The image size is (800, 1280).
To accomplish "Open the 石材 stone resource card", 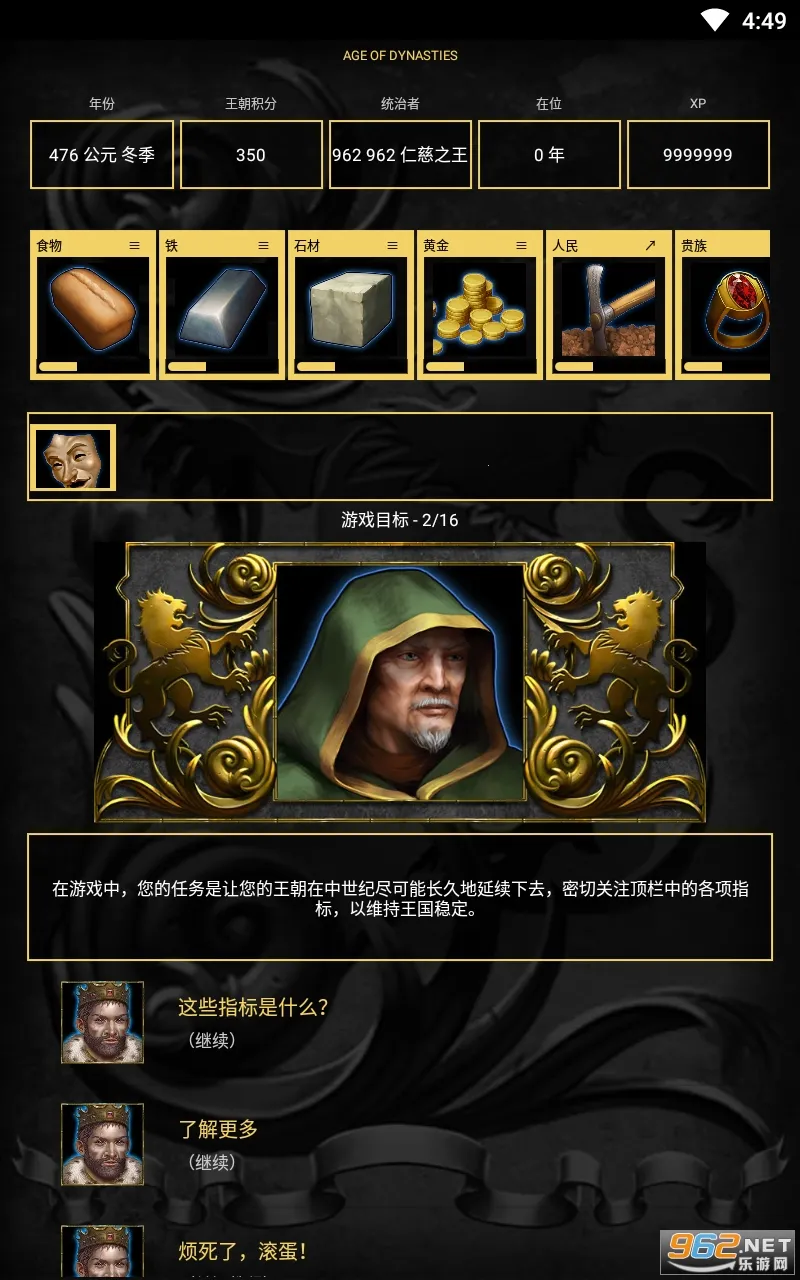I will [x=351, y=305].
